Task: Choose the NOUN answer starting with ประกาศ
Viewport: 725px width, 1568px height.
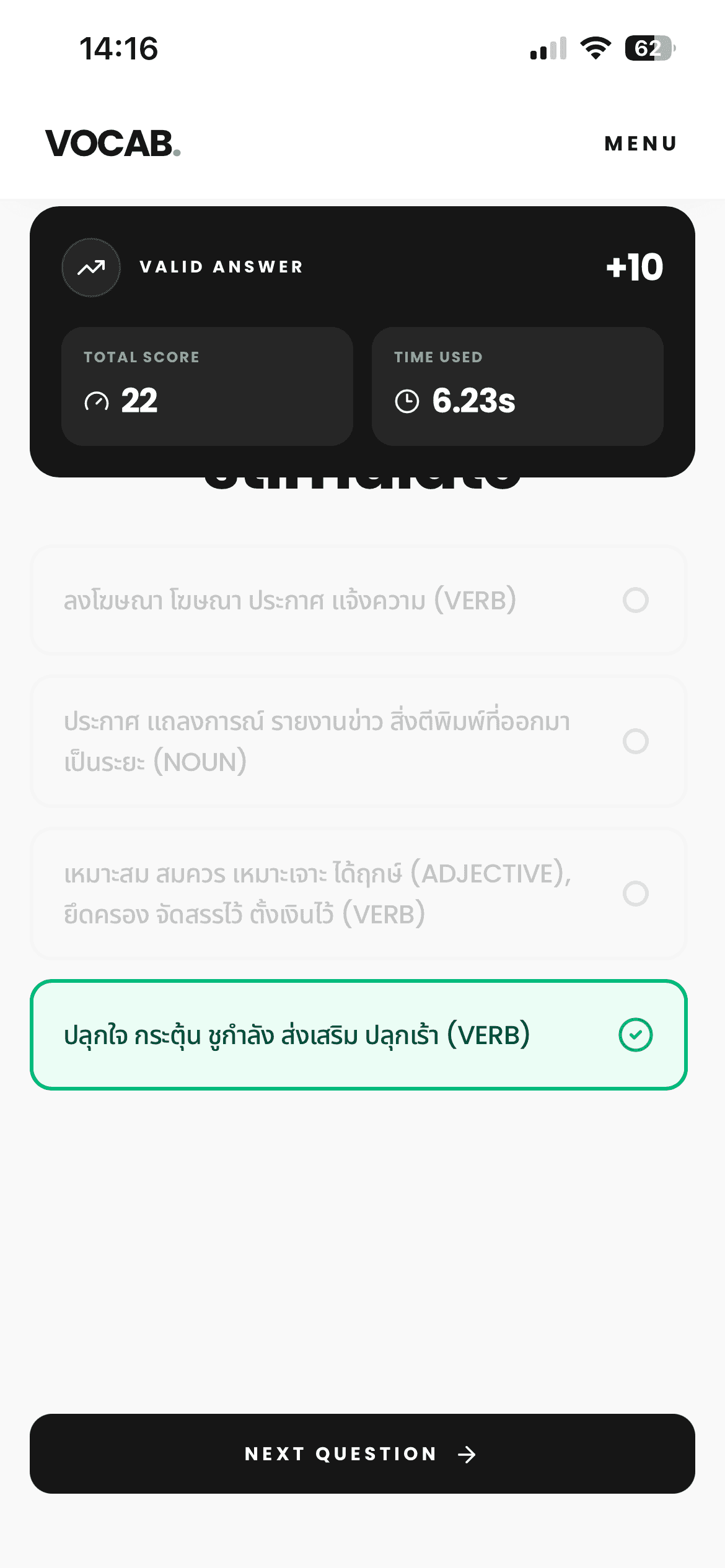Action: point(358,741)
